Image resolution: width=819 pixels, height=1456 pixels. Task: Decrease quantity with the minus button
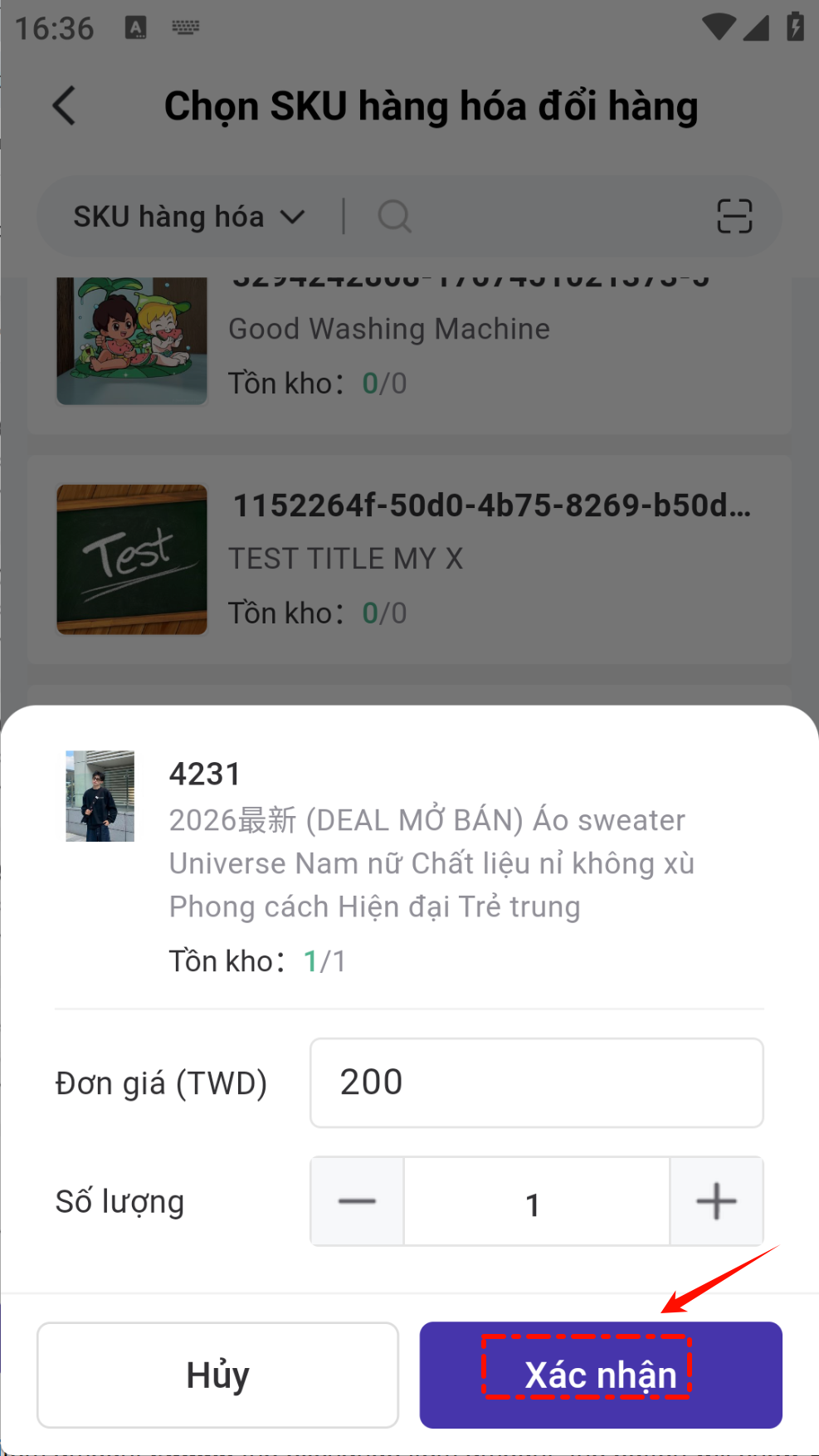point(358,1201)
